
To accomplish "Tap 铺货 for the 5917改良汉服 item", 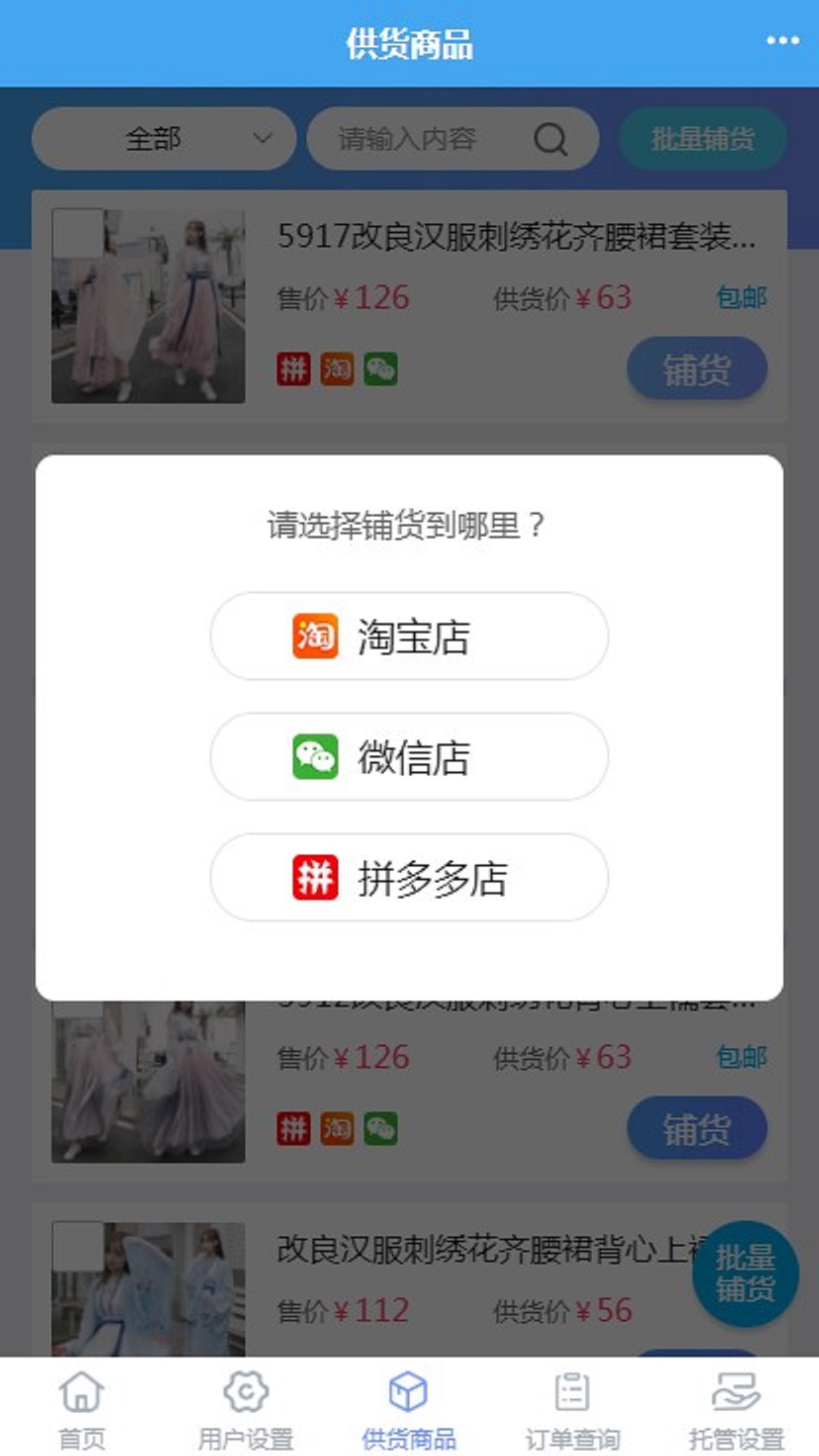I will coord(696,369).
